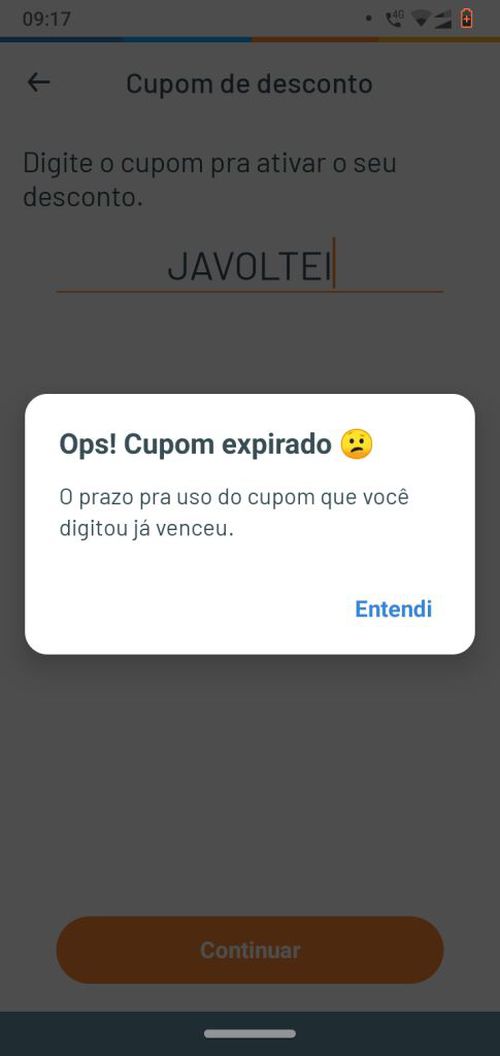Tap the Continuar button
Viewport: 500px width, 1056px height.
pos(249,950)
